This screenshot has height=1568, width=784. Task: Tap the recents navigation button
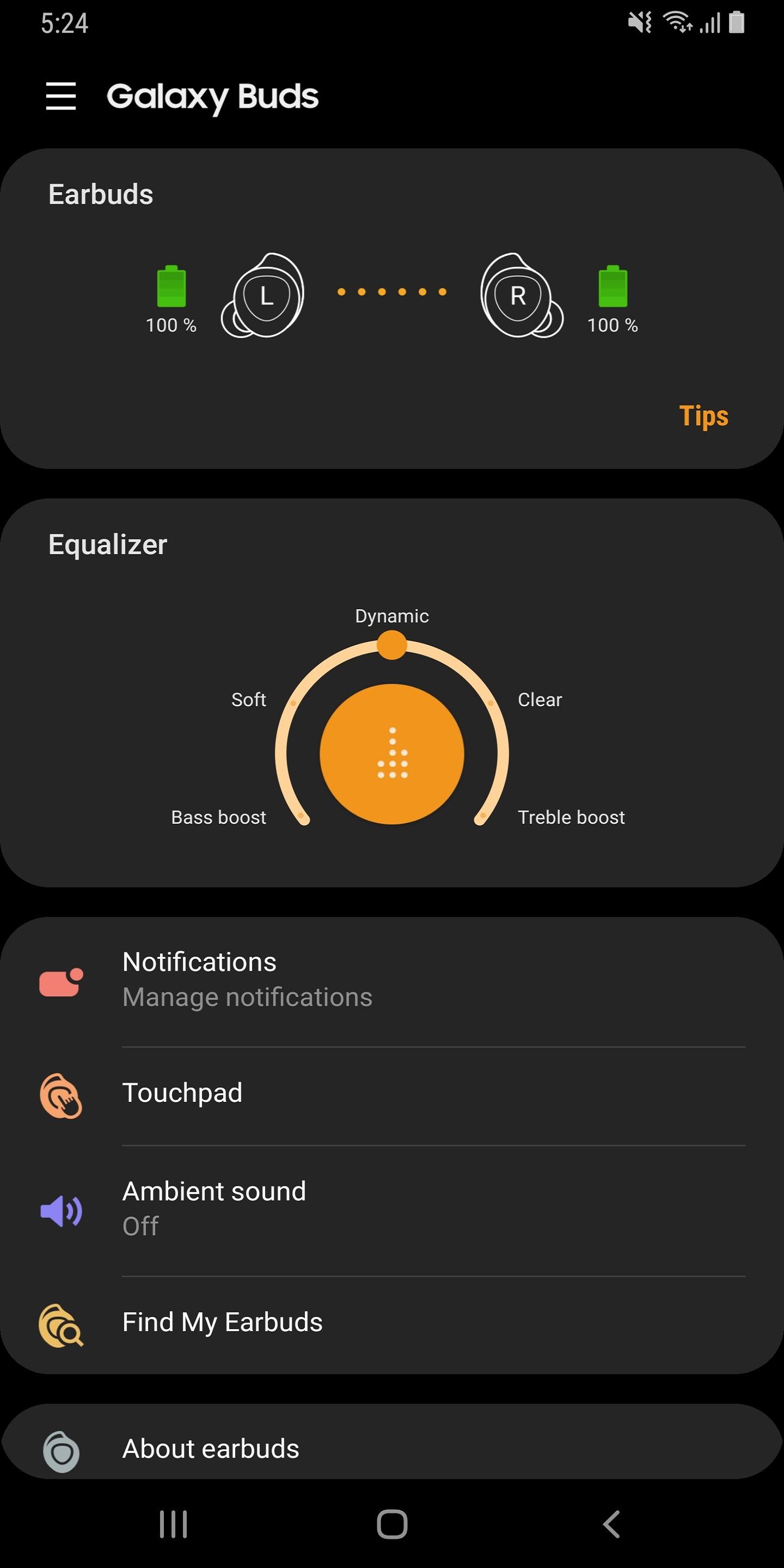click(174, 1524)
